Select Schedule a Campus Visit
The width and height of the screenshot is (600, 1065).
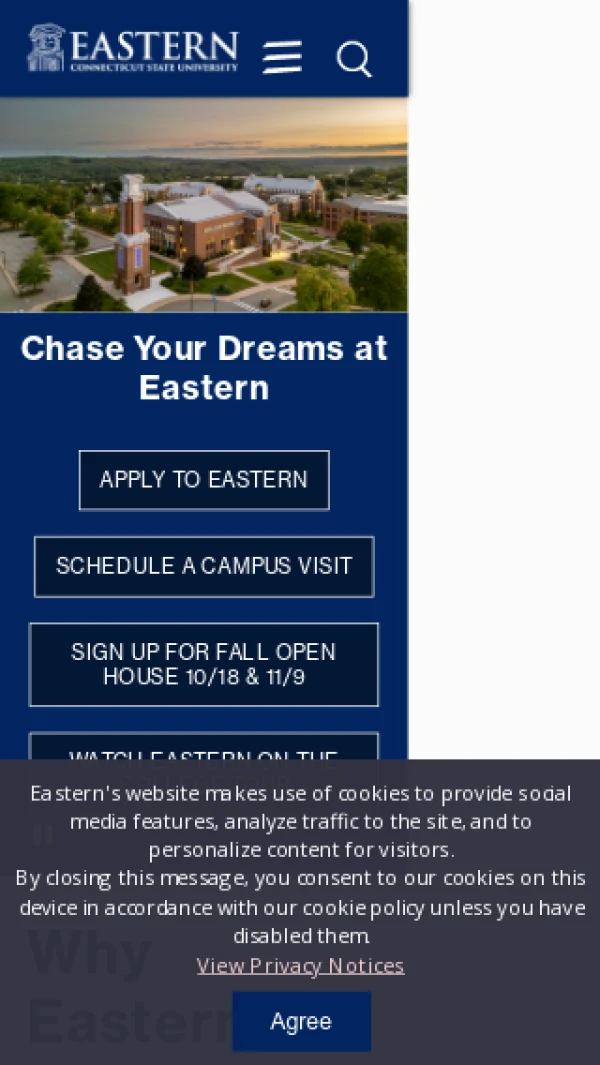204,566
